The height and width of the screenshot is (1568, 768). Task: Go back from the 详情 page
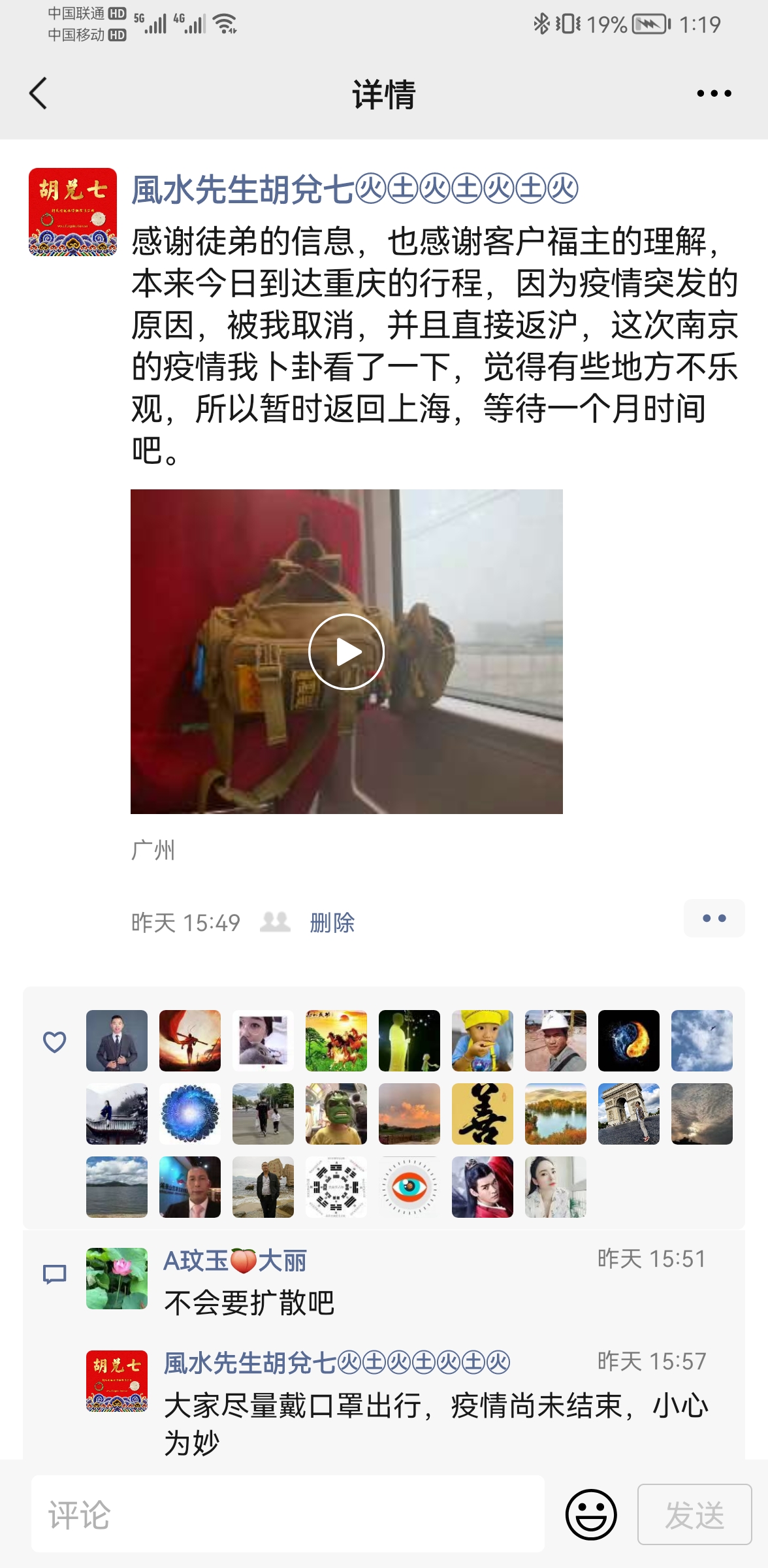click(x=39, y=93)
